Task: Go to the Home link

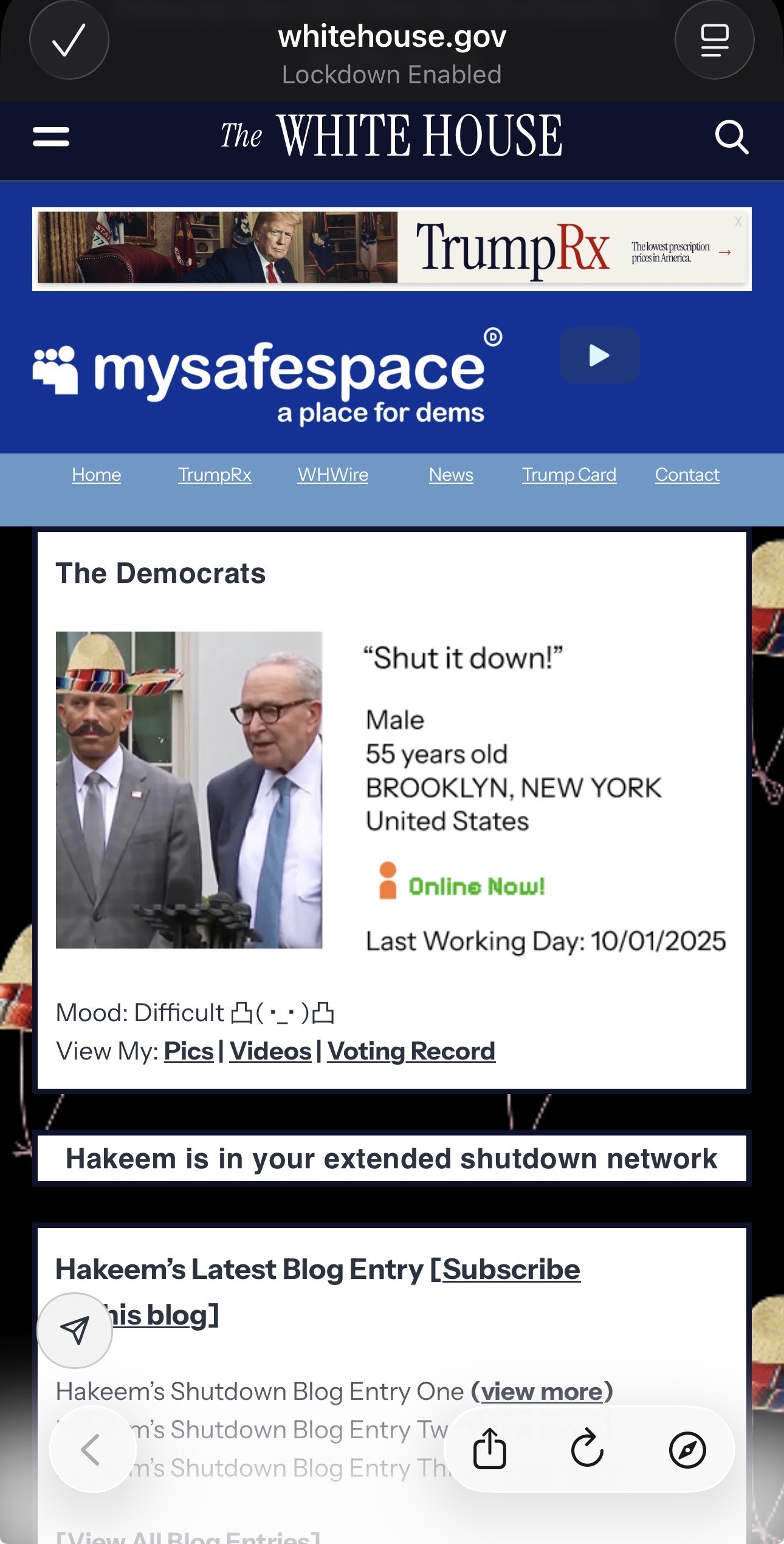Action: click(96, 475)
